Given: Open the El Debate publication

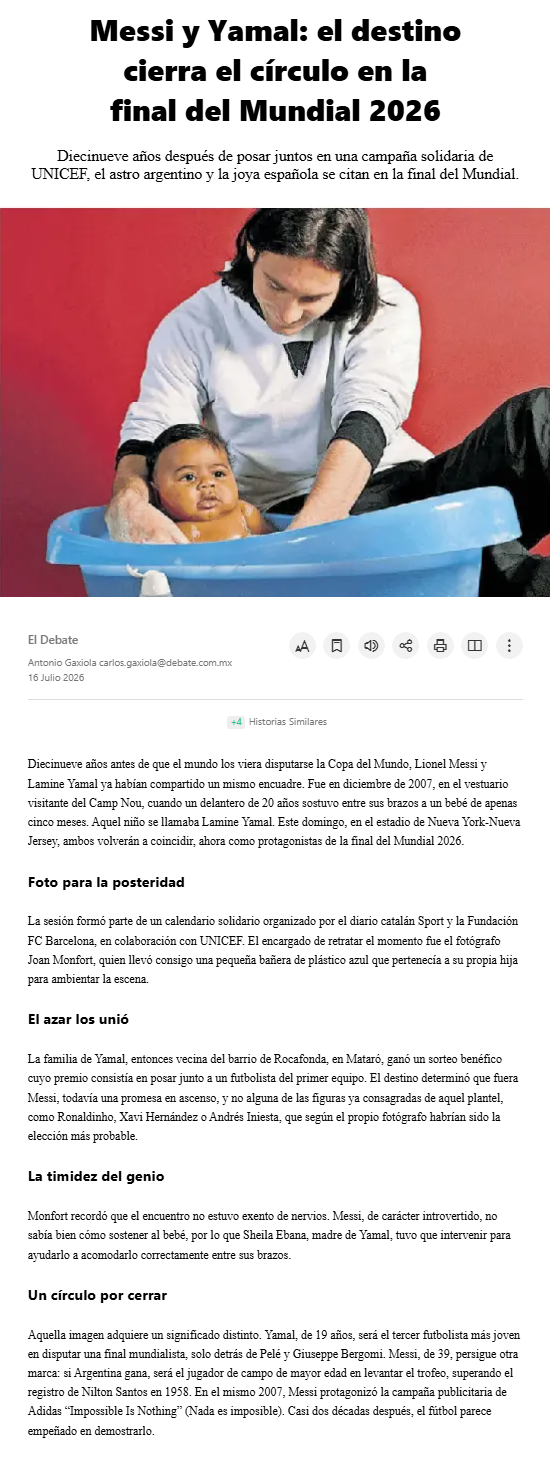Looking at the screenshot, I should point(53,640).
